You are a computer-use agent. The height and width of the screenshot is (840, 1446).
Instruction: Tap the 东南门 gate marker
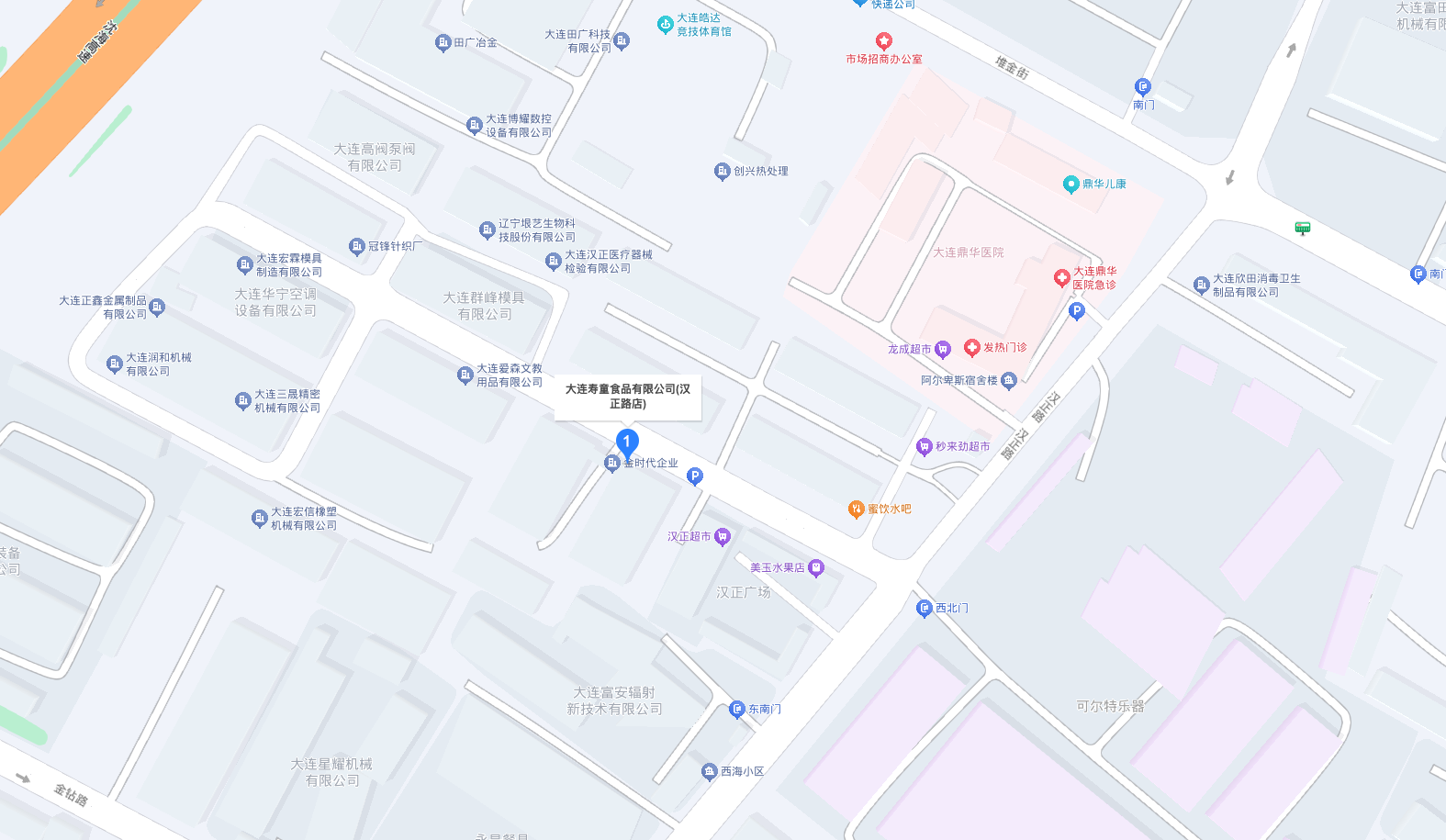click(x=736, y=710)
